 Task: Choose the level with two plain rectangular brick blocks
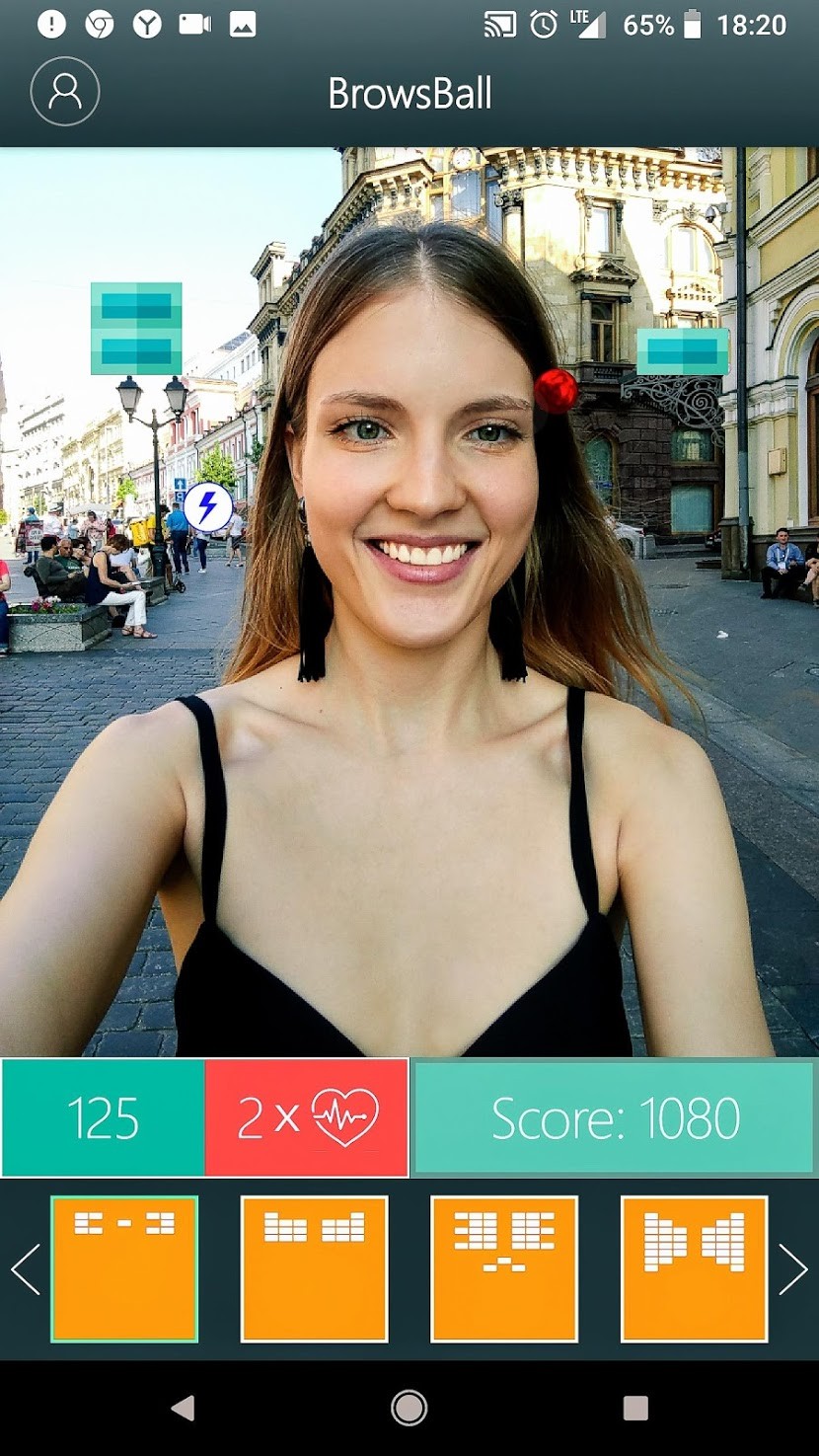(315, 1269)
